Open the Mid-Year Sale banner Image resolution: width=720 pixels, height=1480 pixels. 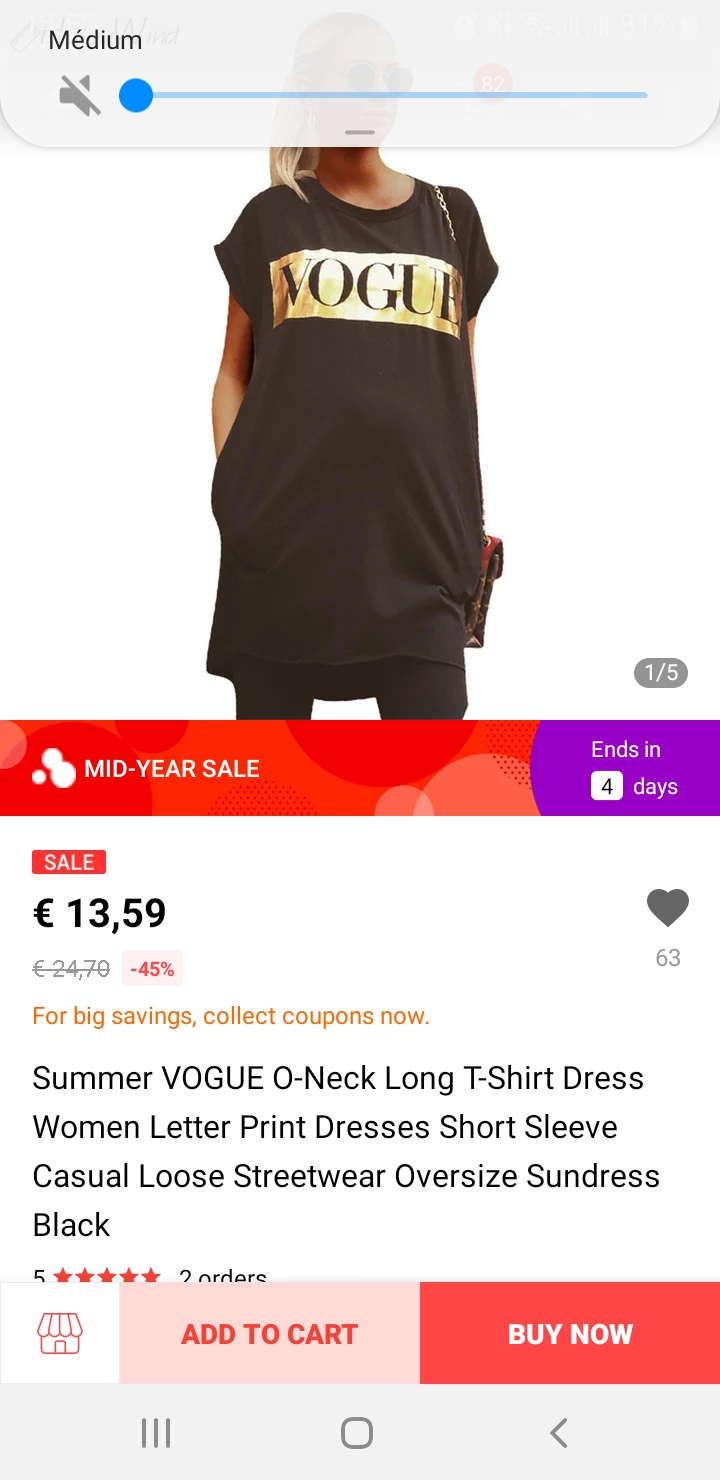[265, 768]
